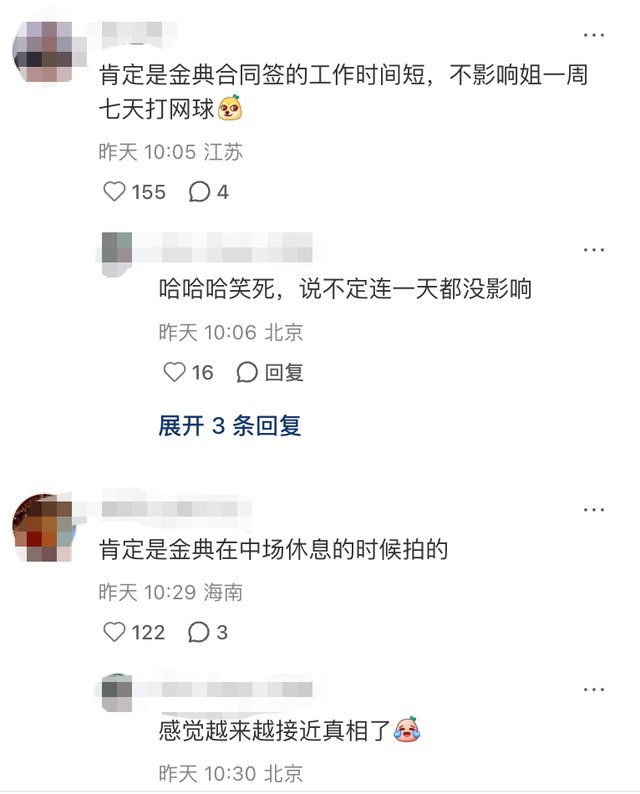The width and height of the screenshot is (640, 794).
Task: Open overflow menu on 感觉越来越接近真相了 reply
Action: [593, 689]
